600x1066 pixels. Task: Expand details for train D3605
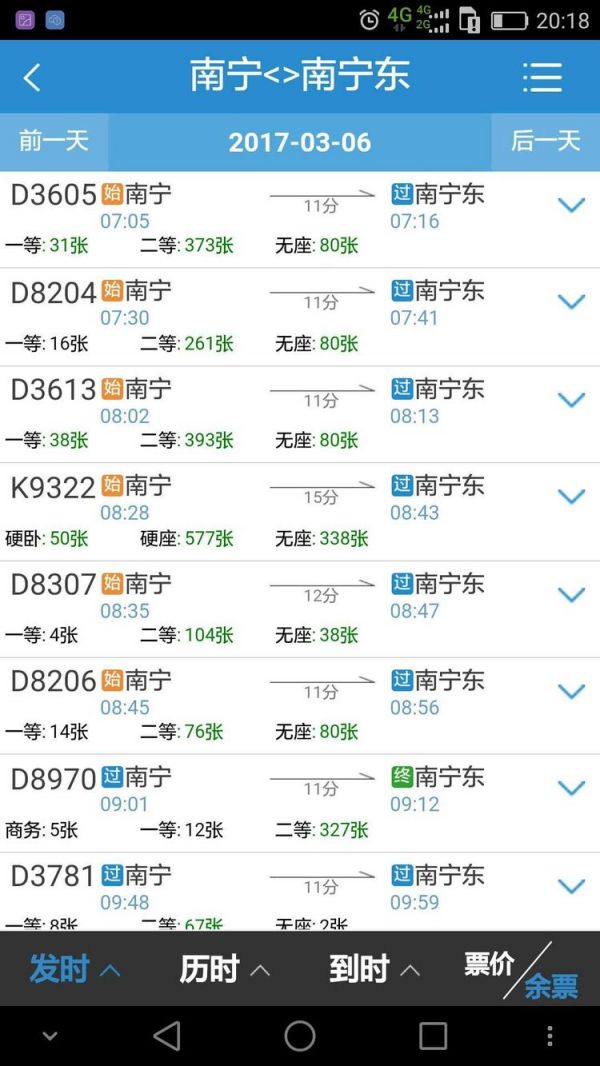tap(570, 206)
